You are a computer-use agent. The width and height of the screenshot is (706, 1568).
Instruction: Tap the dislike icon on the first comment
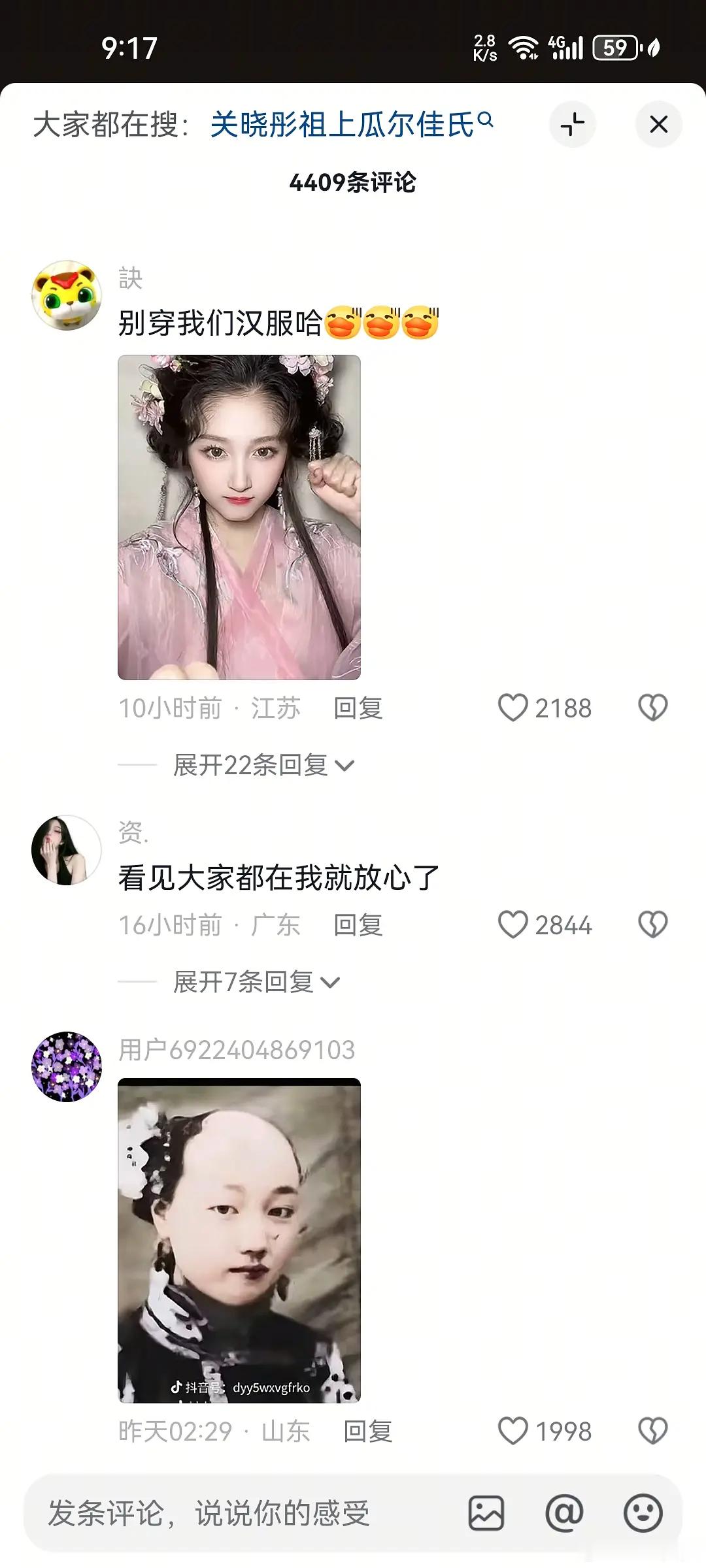click(x=652, y=708)
